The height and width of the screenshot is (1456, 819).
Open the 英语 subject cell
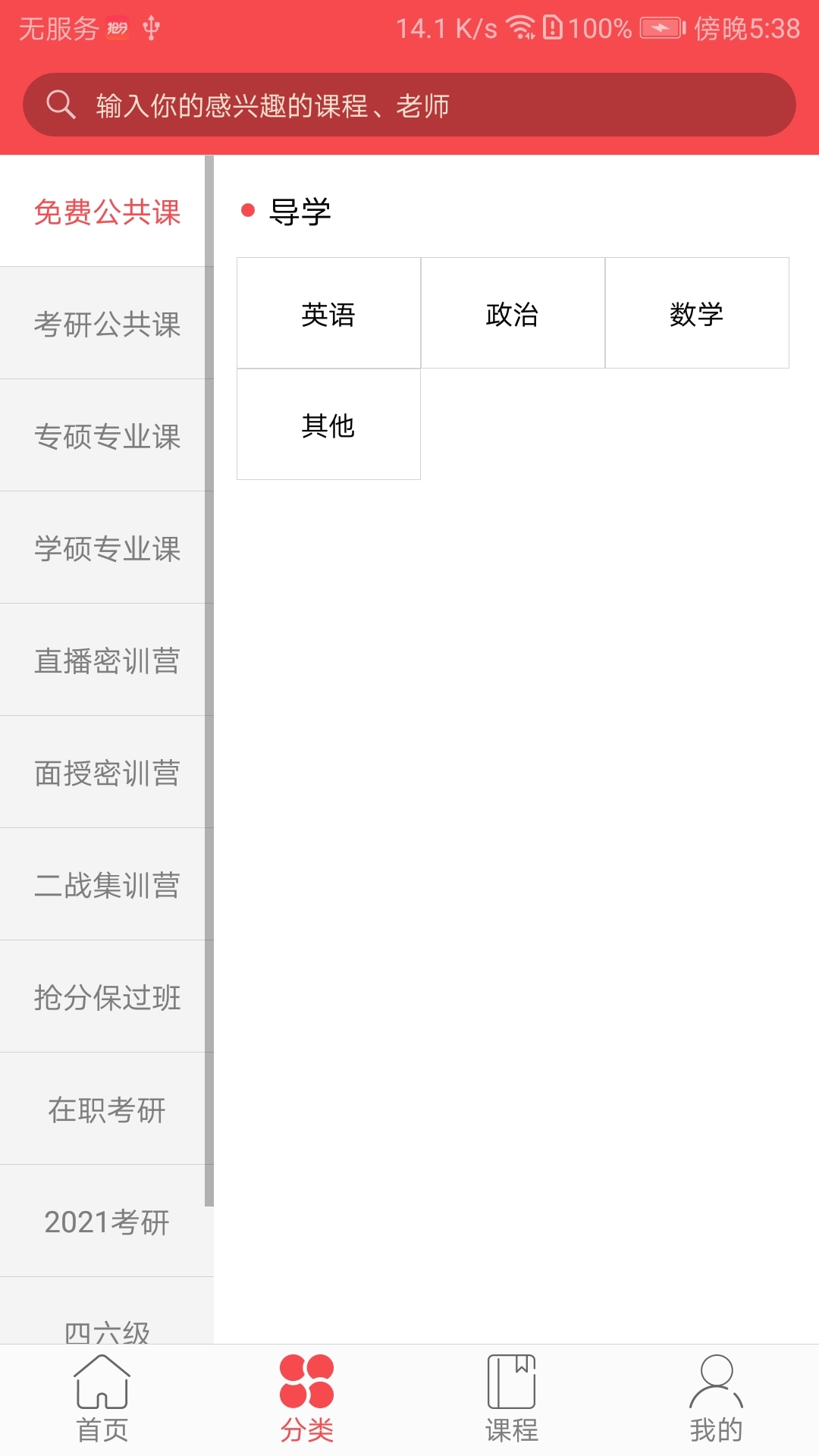(328, 313)
